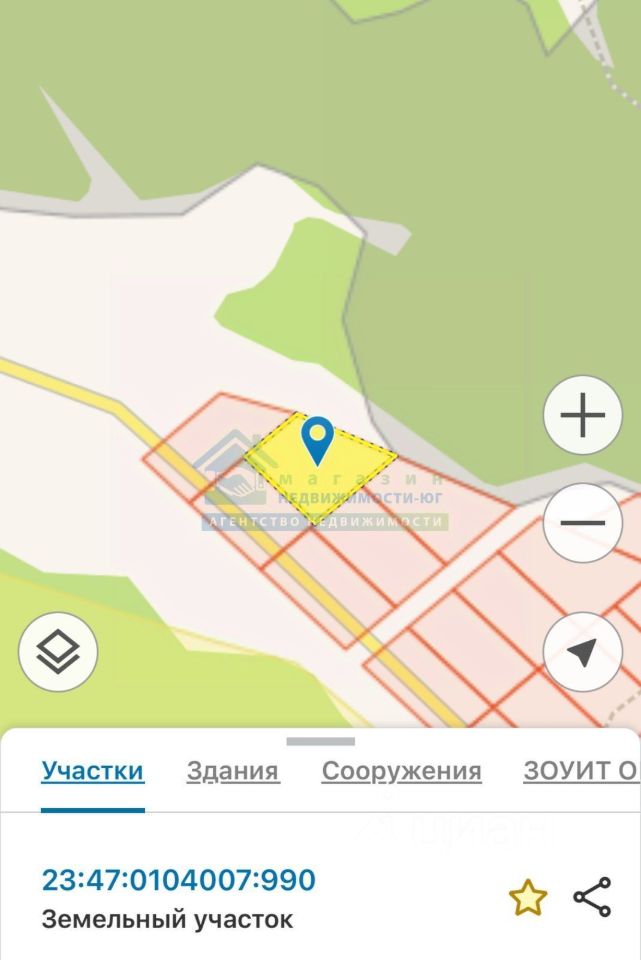
Task: Share the land parcel info
Action: [x=592, y=898]
